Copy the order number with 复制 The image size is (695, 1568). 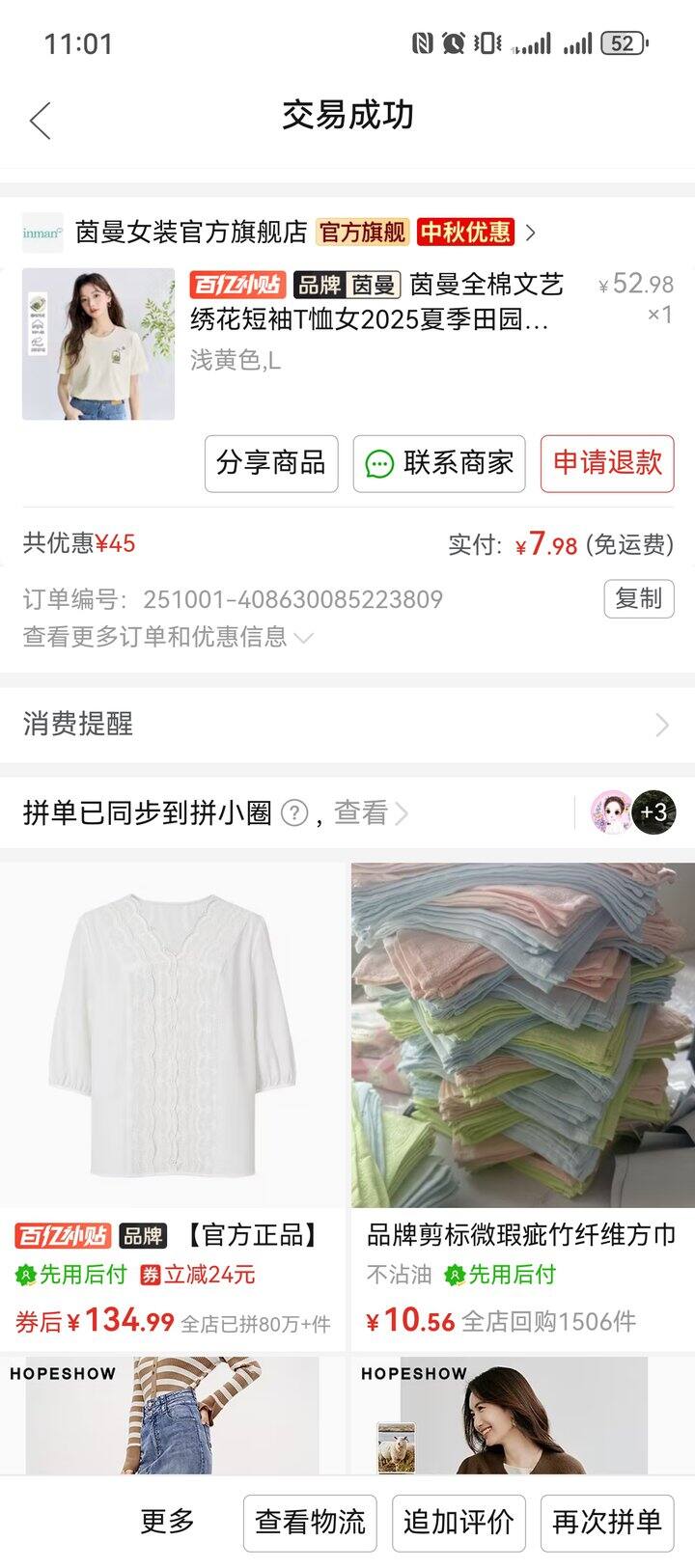[639, 598]
